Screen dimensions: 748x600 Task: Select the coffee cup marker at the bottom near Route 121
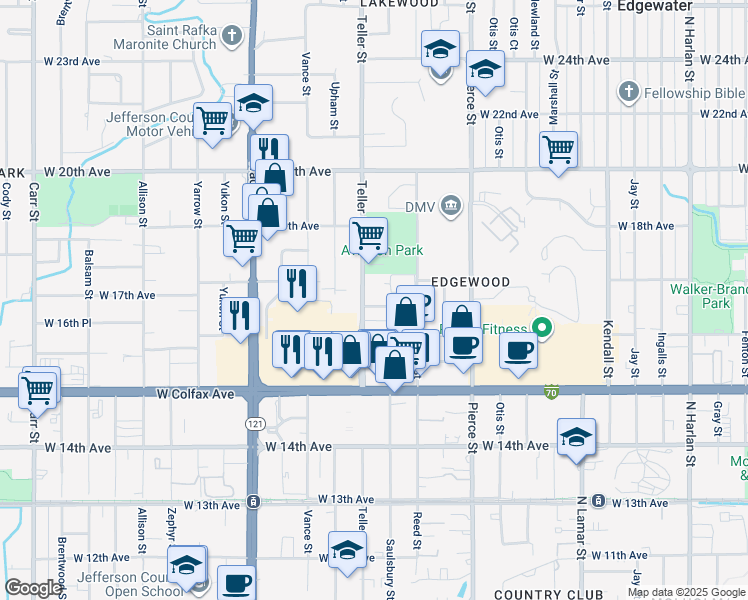point(237,583)
